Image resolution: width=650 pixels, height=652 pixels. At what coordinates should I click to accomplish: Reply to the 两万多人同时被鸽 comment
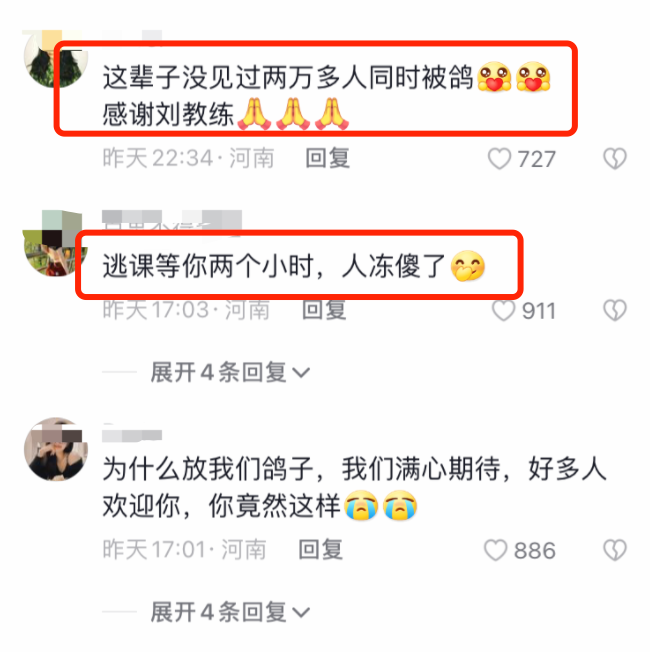click(x=326, y=158)
